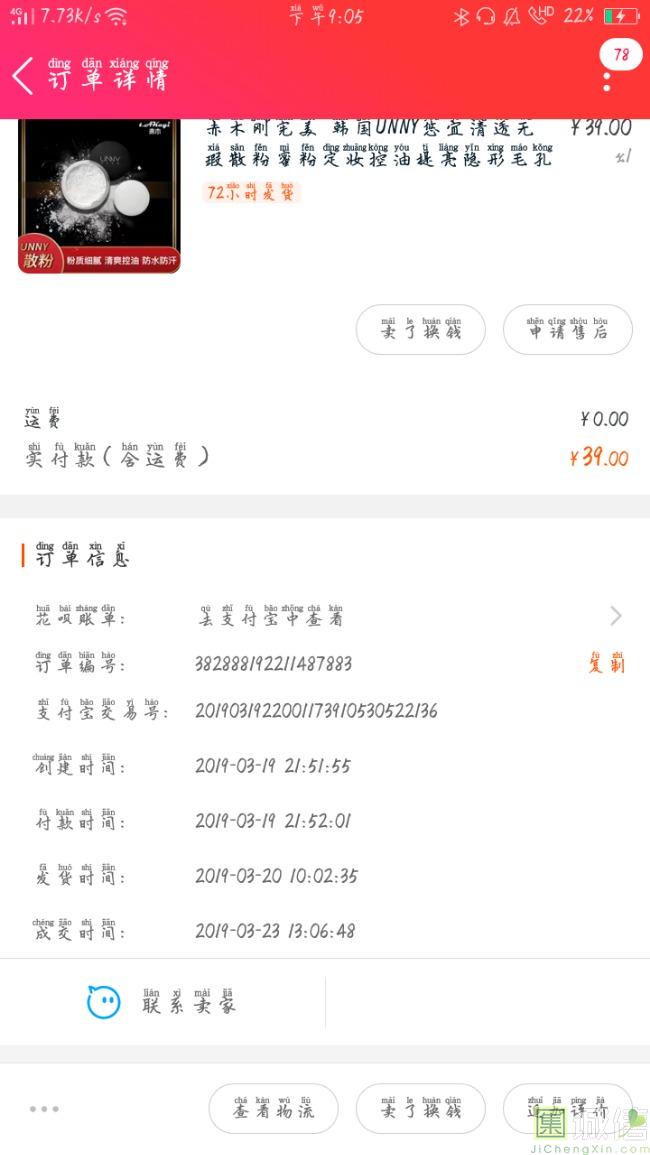Open 花呗账单 row to view in Alipay
This screenshot has height=1155, width=650.
325,616
